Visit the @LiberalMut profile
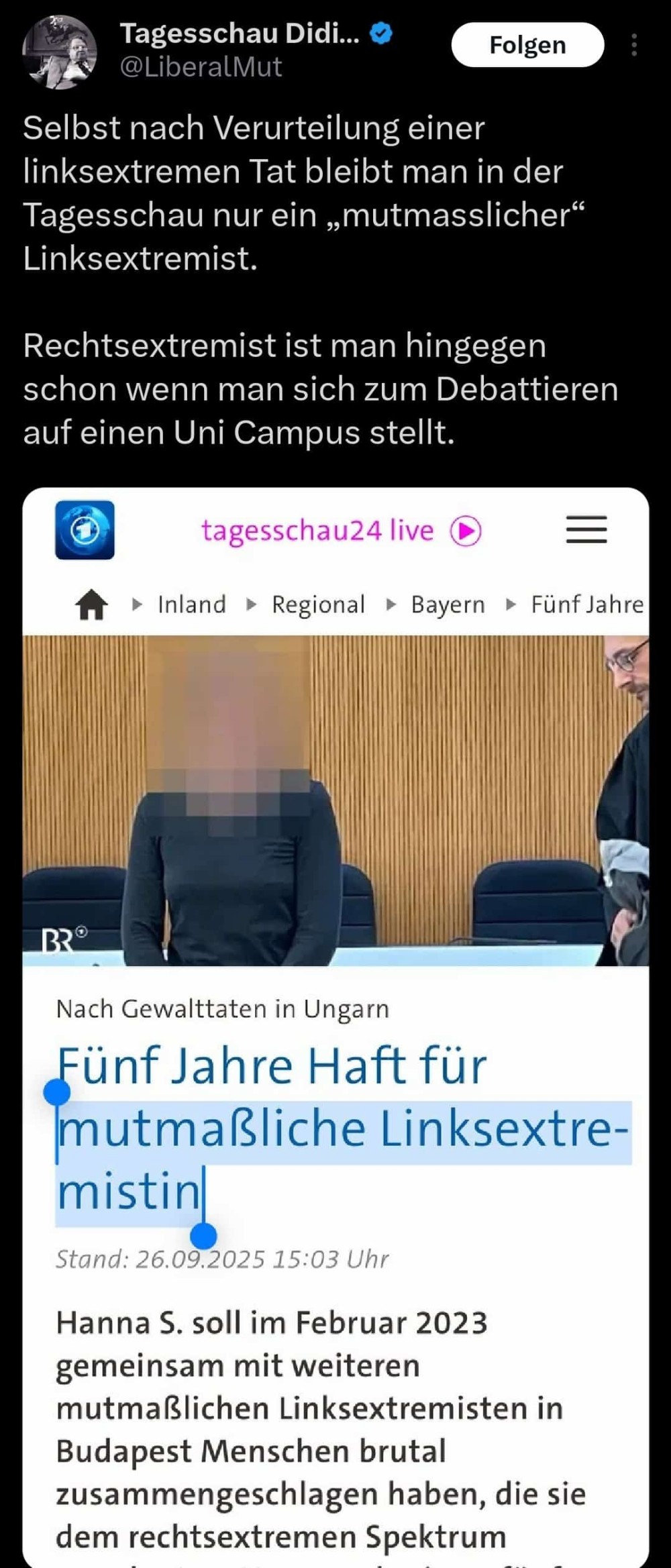Viewport: 671px width, 1568px height. click(201, 67)
